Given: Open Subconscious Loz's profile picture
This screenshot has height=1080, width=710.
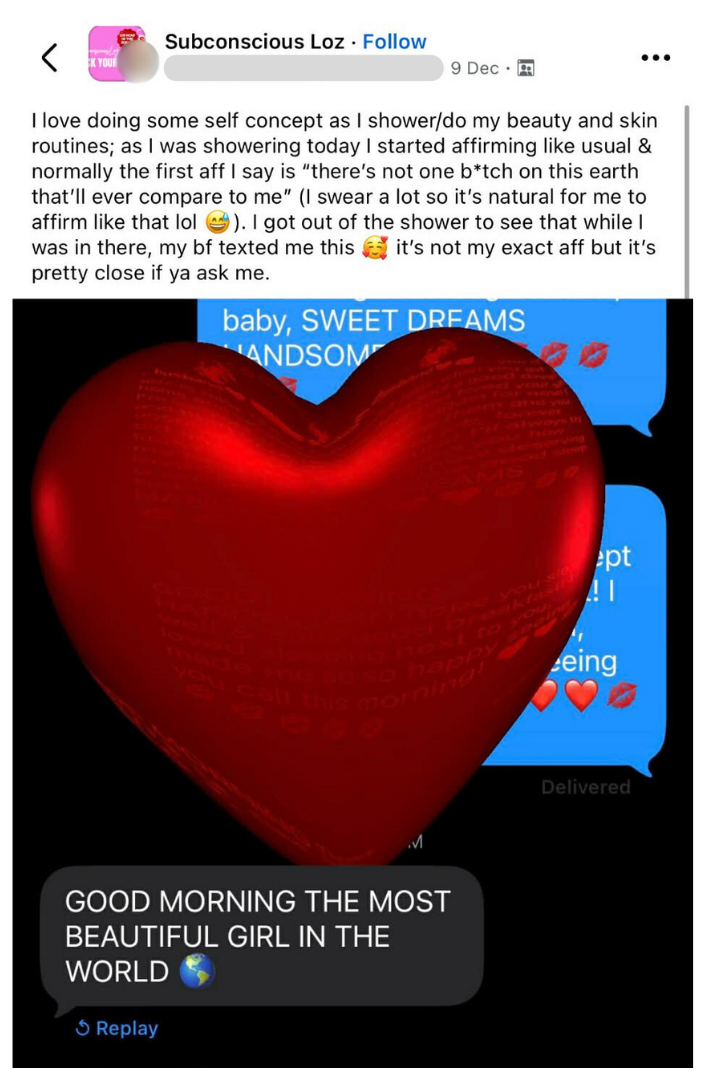Looking at the screenshot, I should [116, 54].
